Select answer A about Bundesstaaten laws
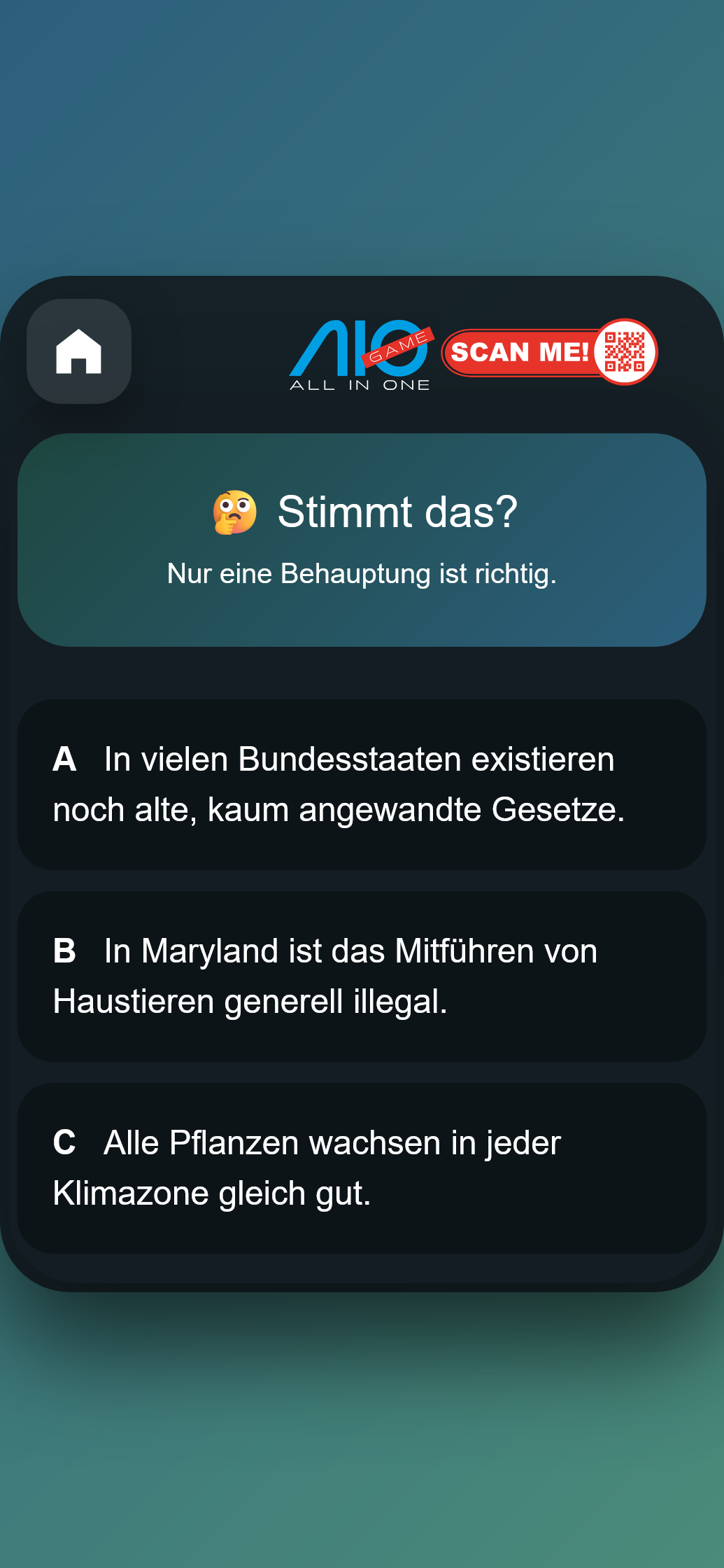The width and height of the screenshot is (724, 1568). coord(362,784)
